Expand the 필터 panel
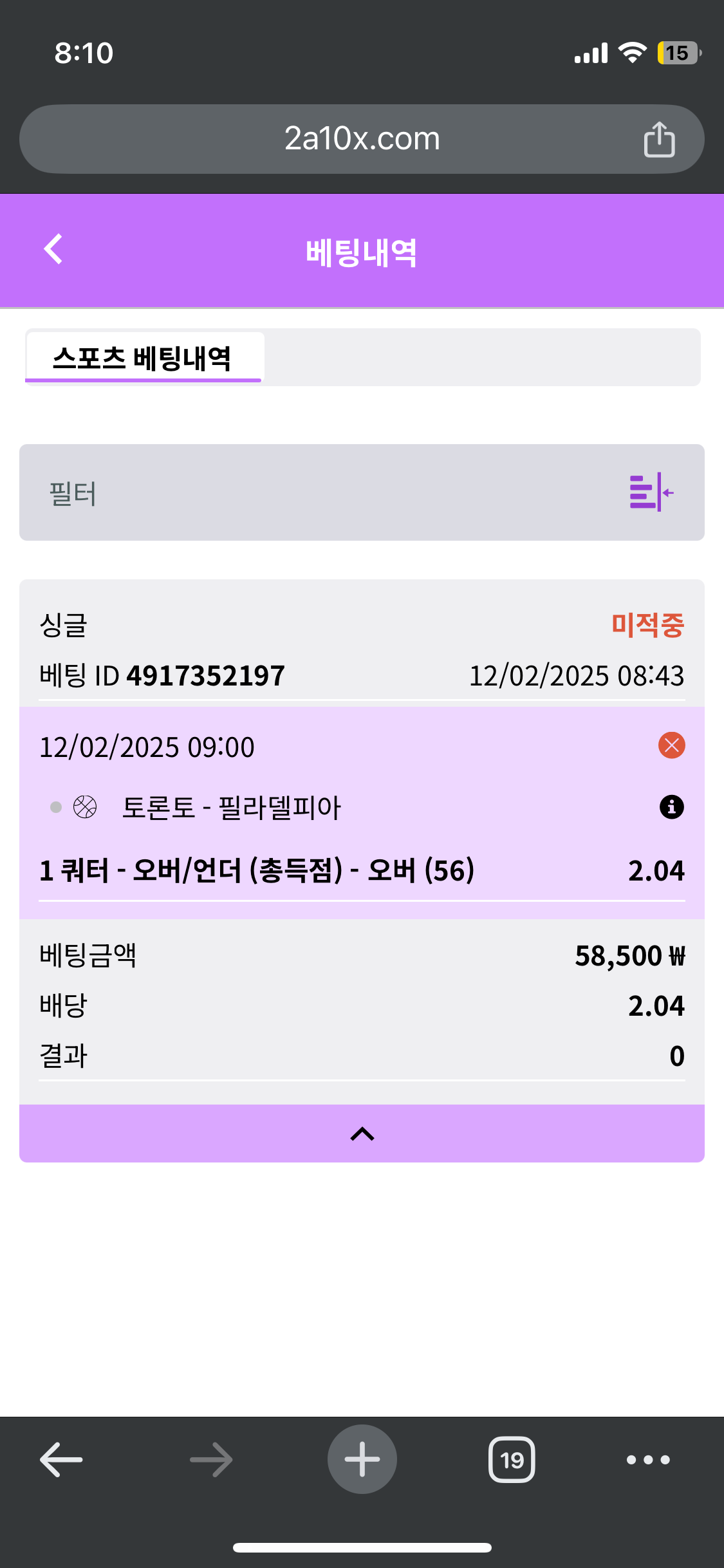This screenshot has height=1568, width=724. tap(651, 492)
